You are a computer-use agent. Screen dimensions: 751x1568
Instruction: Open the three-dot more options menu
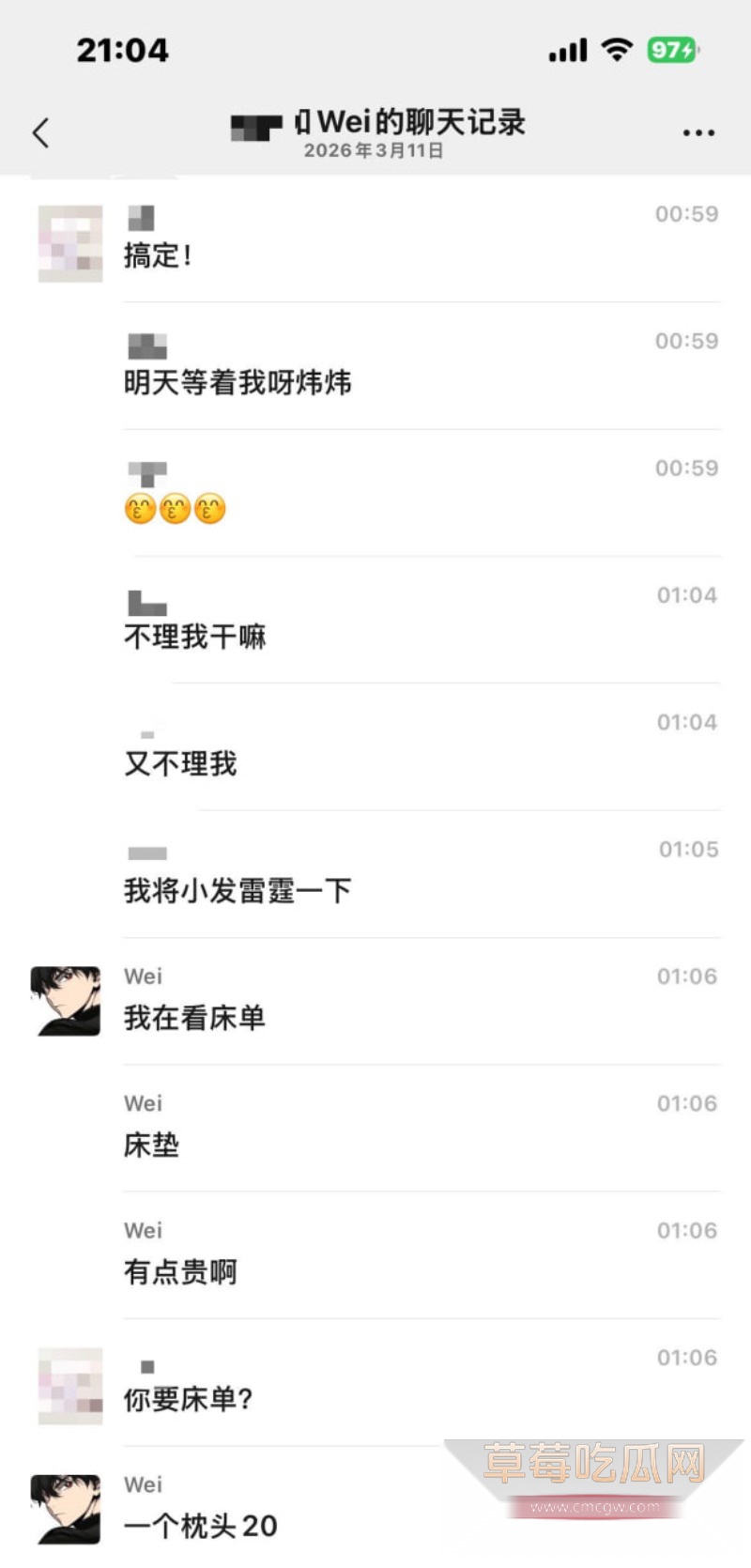(698, 133)
